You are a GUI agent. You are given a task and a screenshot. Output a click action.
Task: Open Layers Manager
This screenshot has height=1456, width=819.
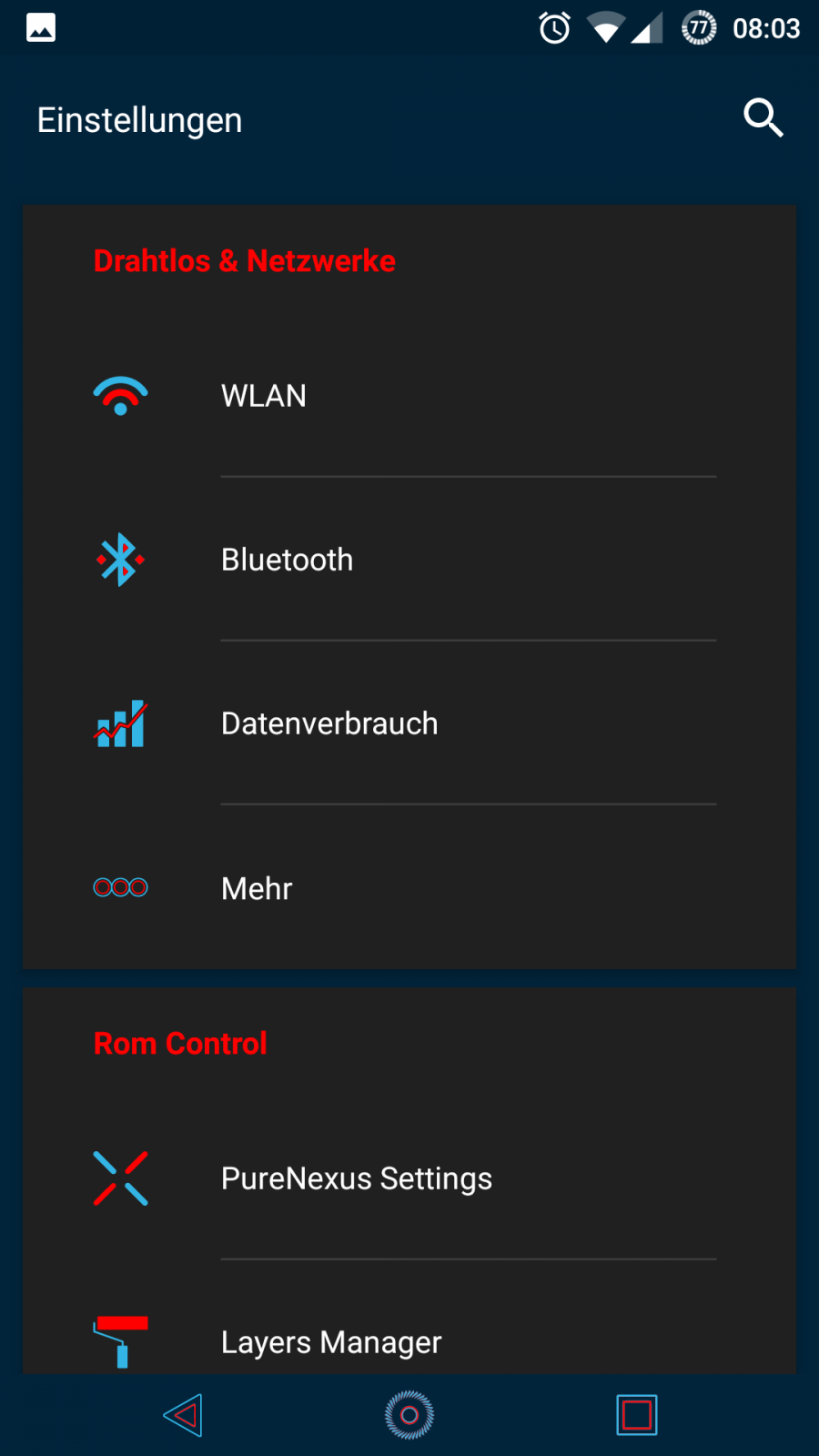tap(409, 1341)
